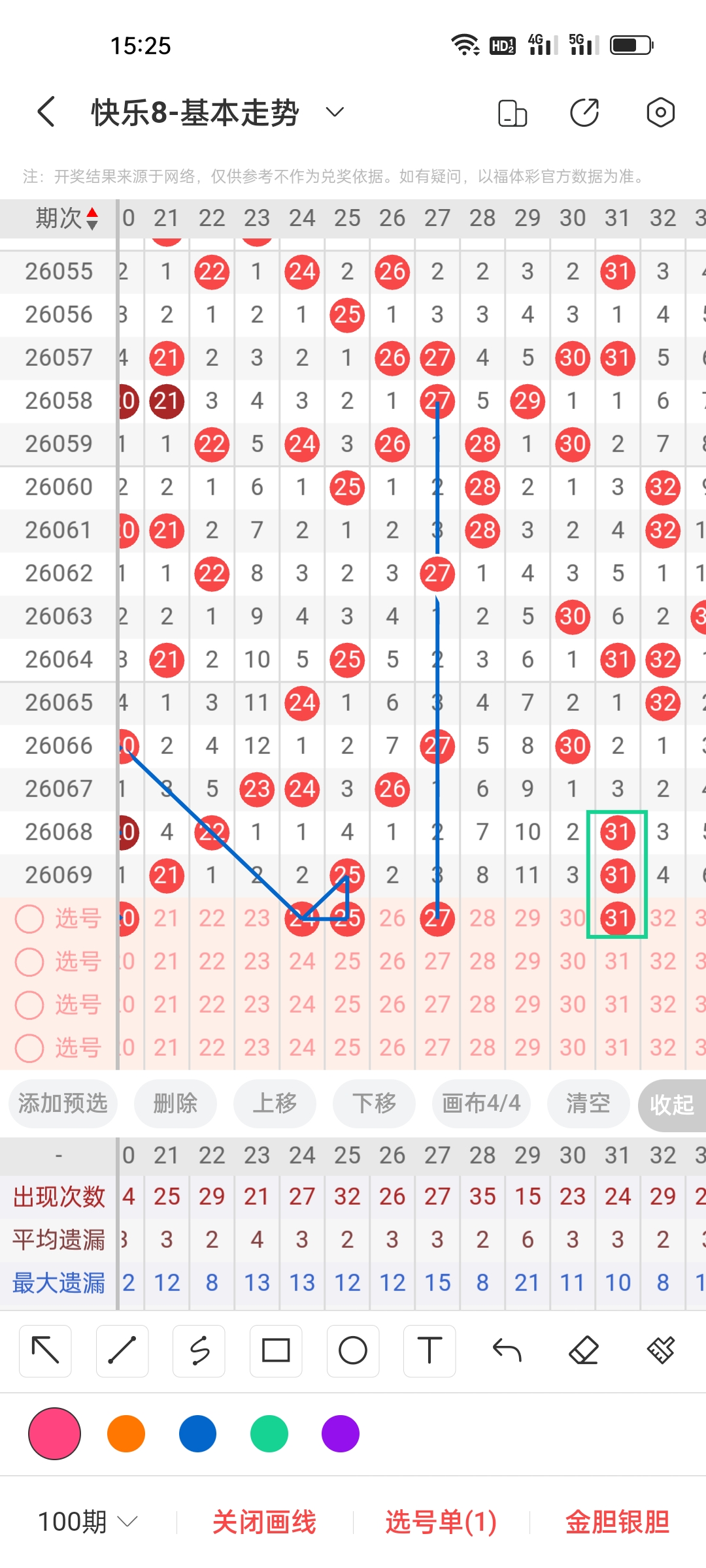Select the text annotation tool
The width and height of the screenshot is (706, 1568).
tap(429, 1350)
